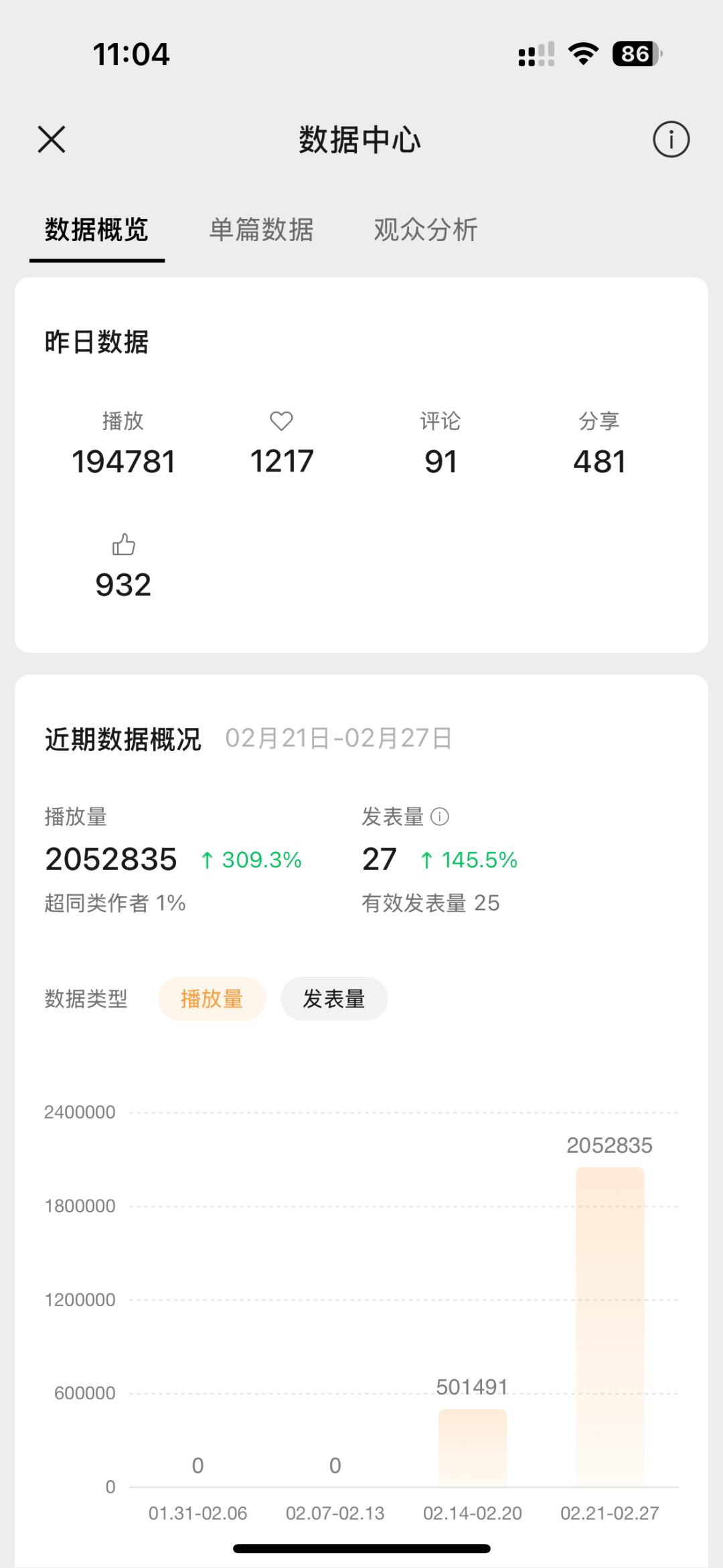Close the 数据中心 page
The height and width of the screenshot is (1568, 723).
tap(52, 139)
